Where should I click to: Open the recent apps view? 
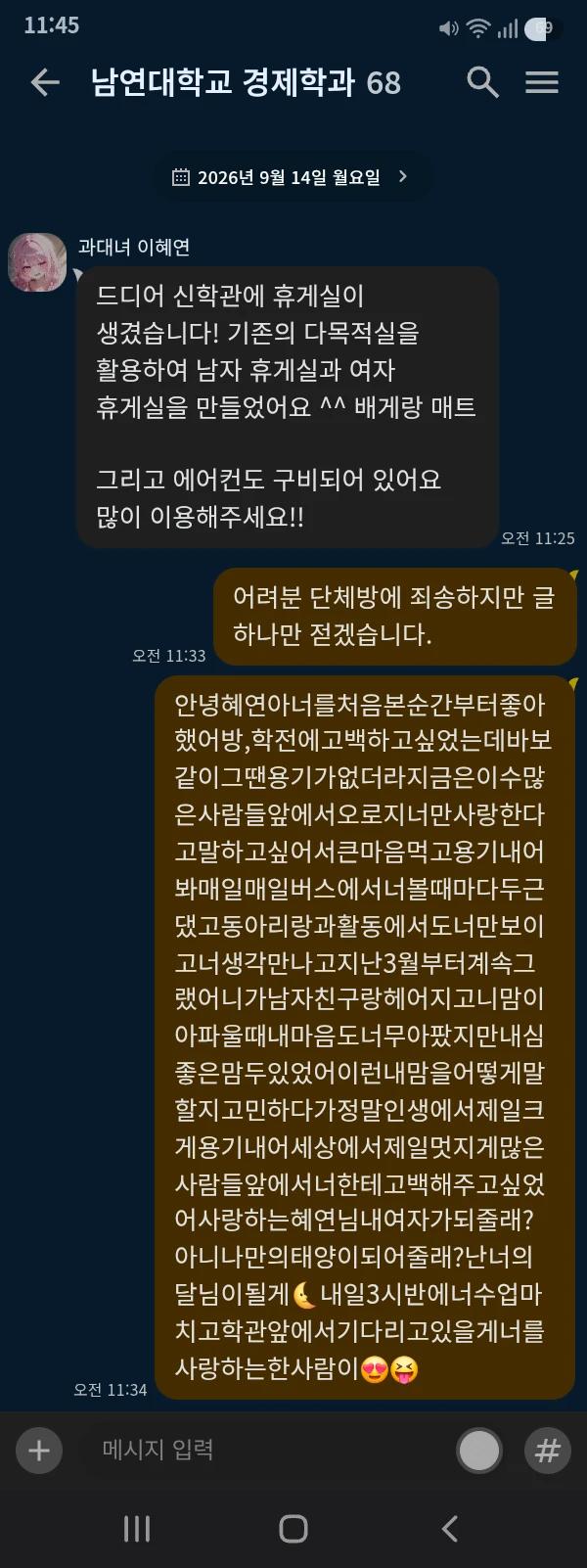tap(137, 1529)
